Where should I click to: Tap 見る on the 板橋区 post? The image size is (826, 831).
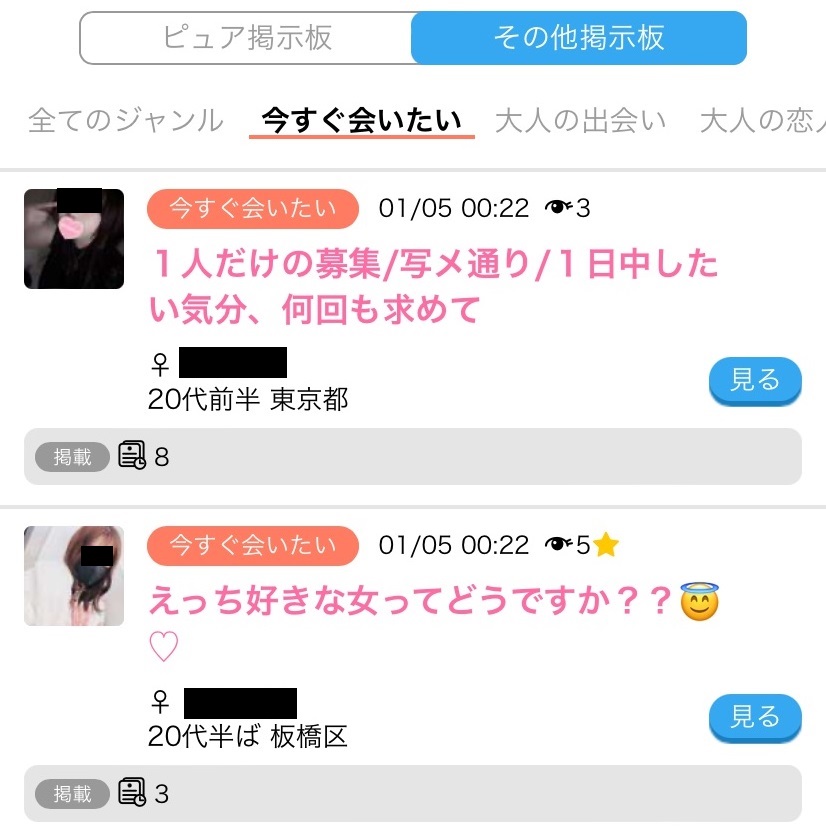(755, 717)
